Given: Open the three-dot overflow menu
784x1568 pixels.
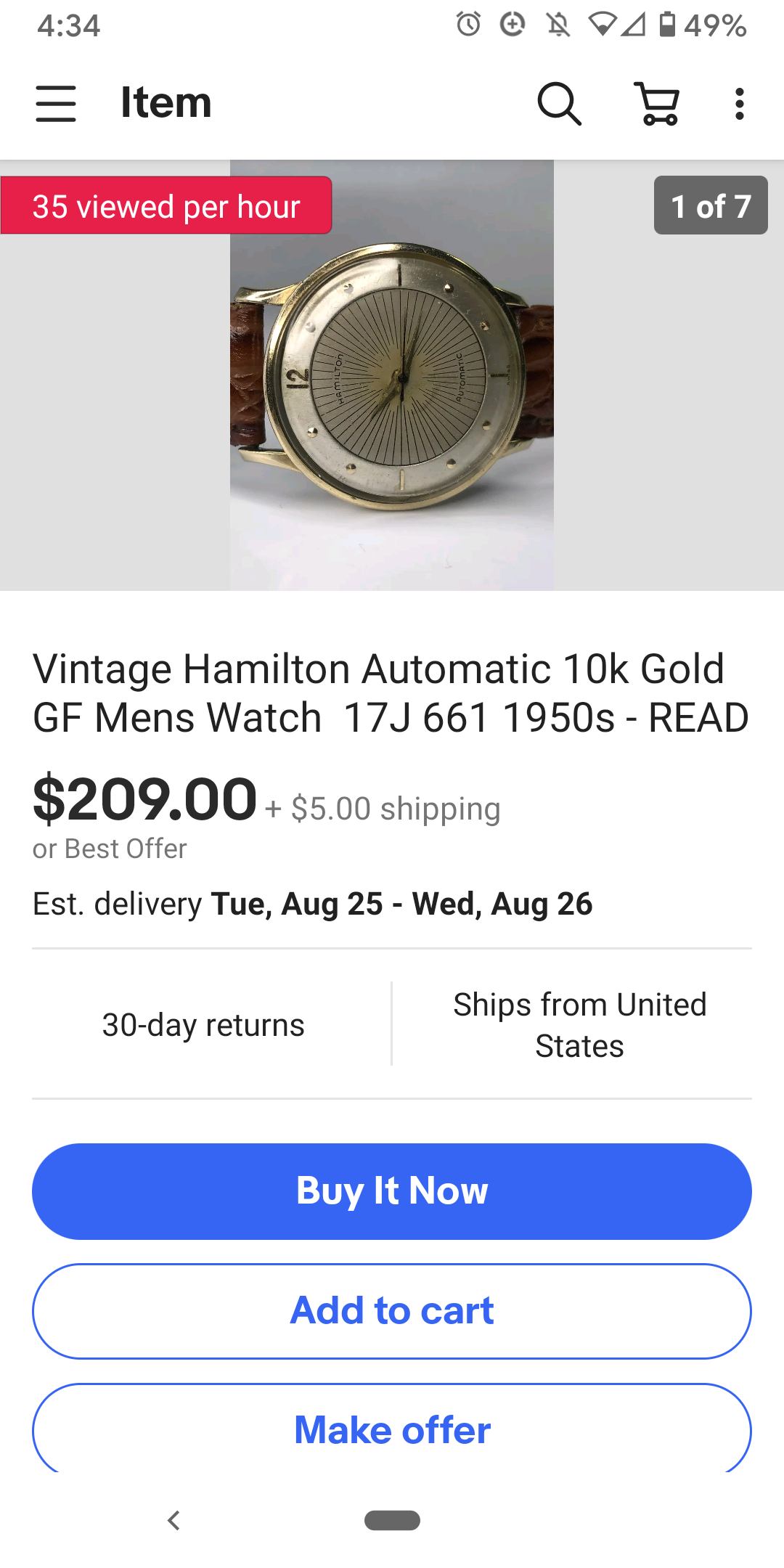Looking at the screenshot, I should tap(739, 103).
